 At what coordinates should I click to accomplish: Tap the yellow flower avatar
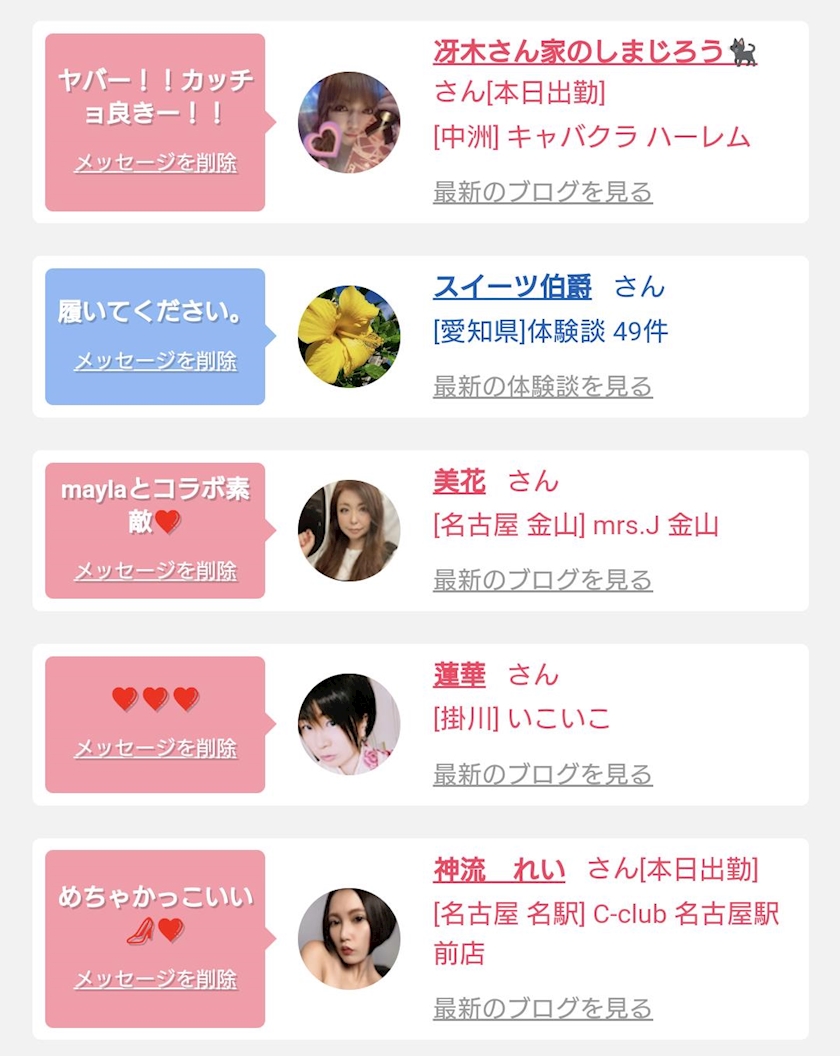pyautogui.click(x=349, y=336)
